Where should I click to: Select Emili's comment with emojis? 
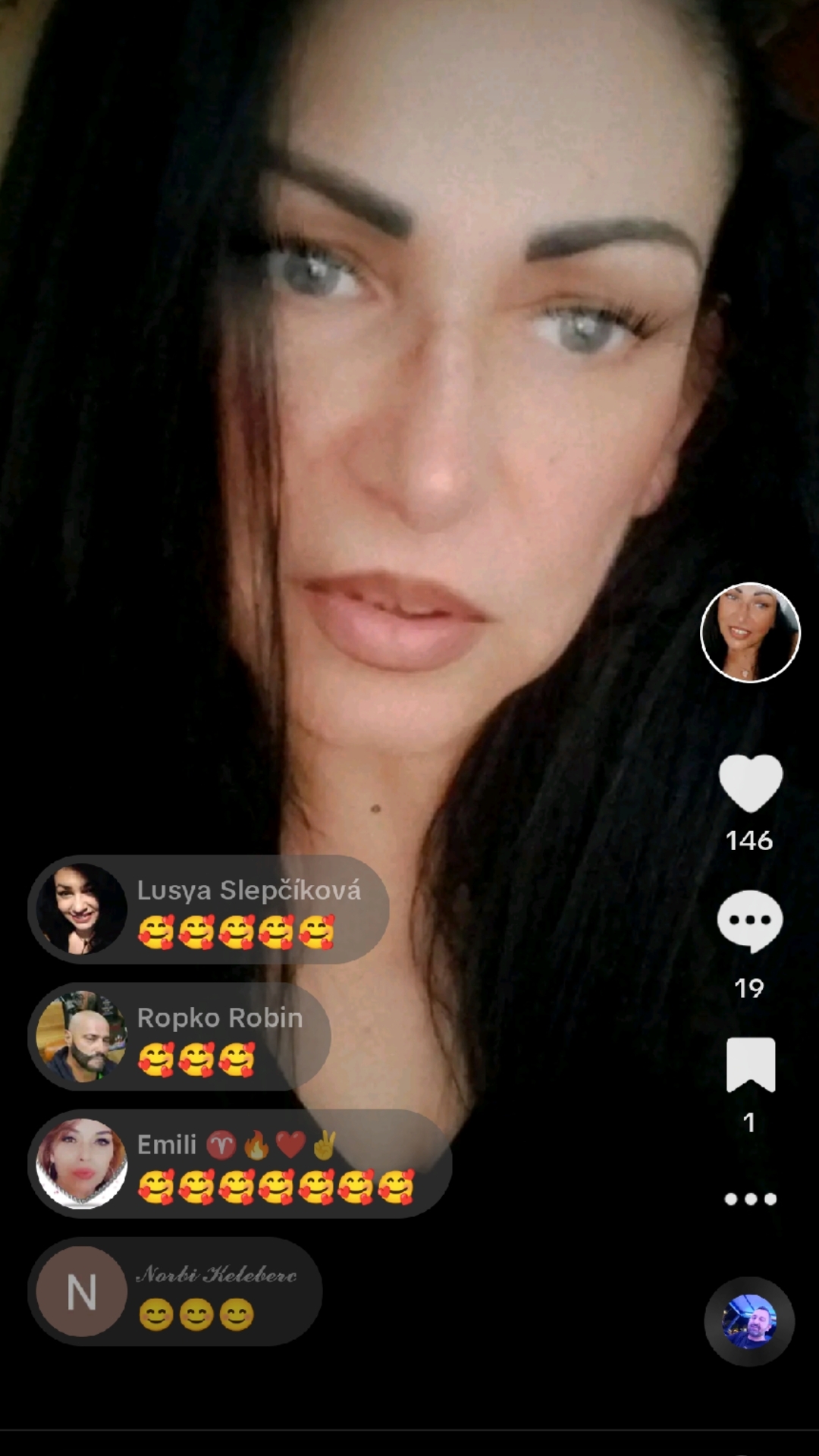click(x=240, y=1163)
